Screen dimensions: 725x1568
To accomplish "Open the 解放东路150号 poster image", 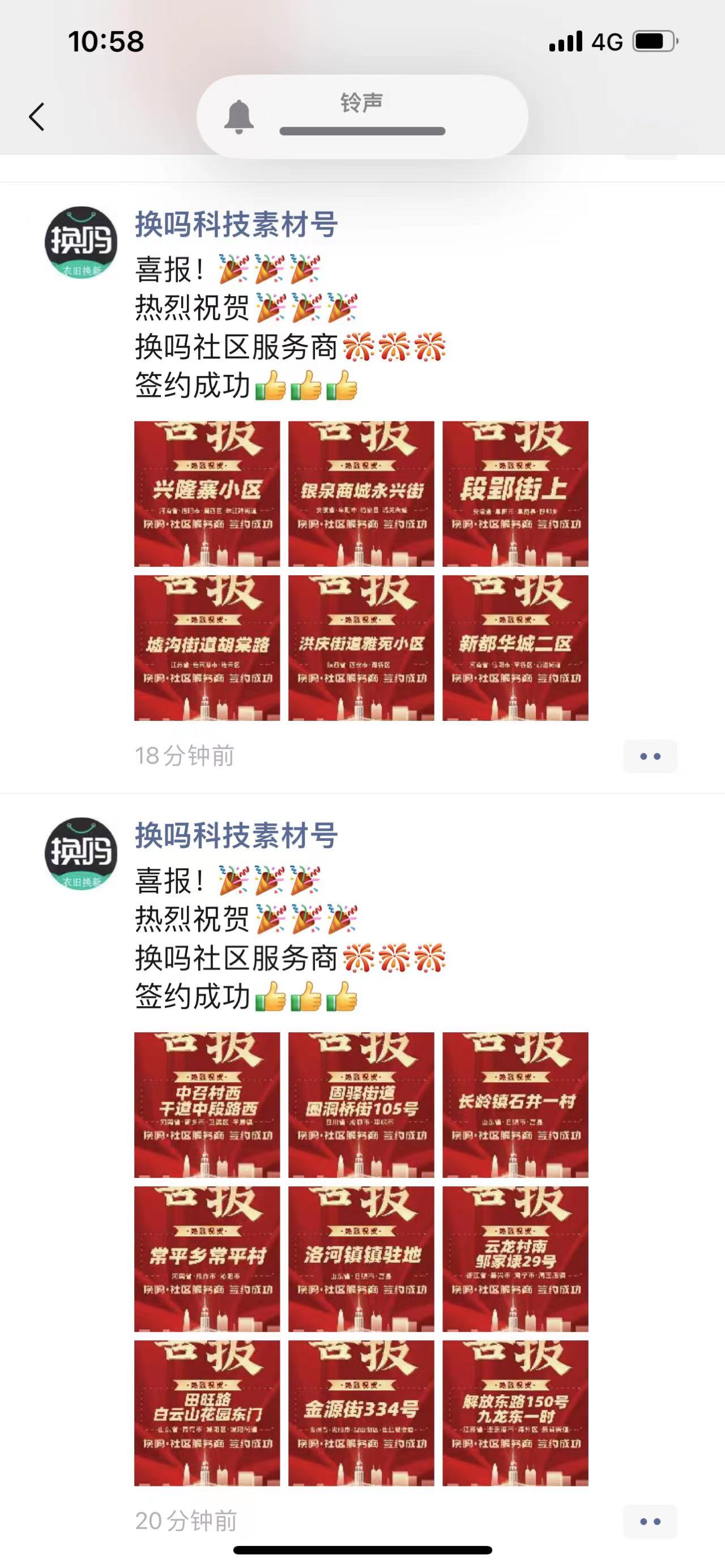I will [515, 1413].
